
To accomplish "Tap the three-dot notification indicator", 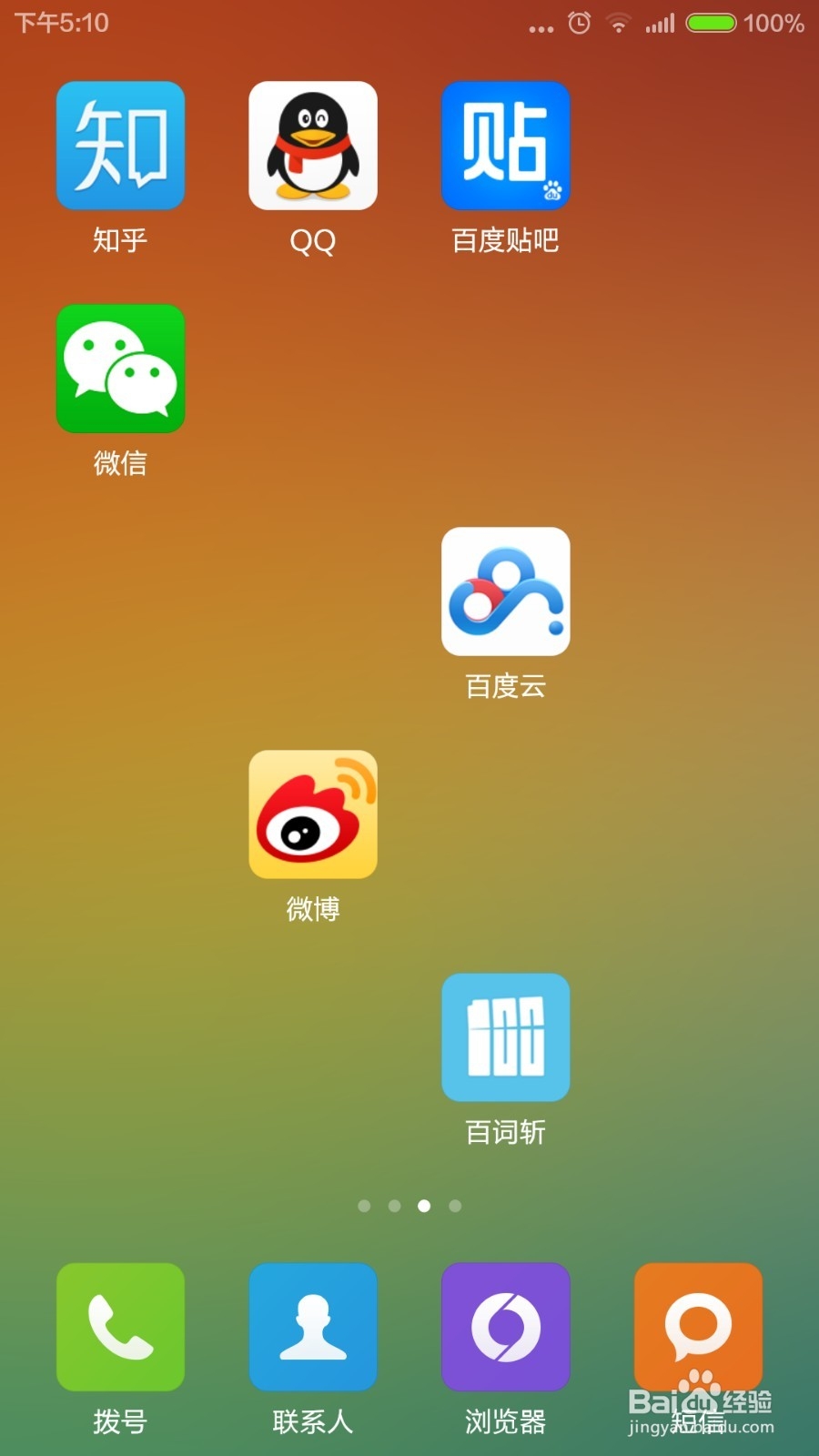I will pos(540,27).
